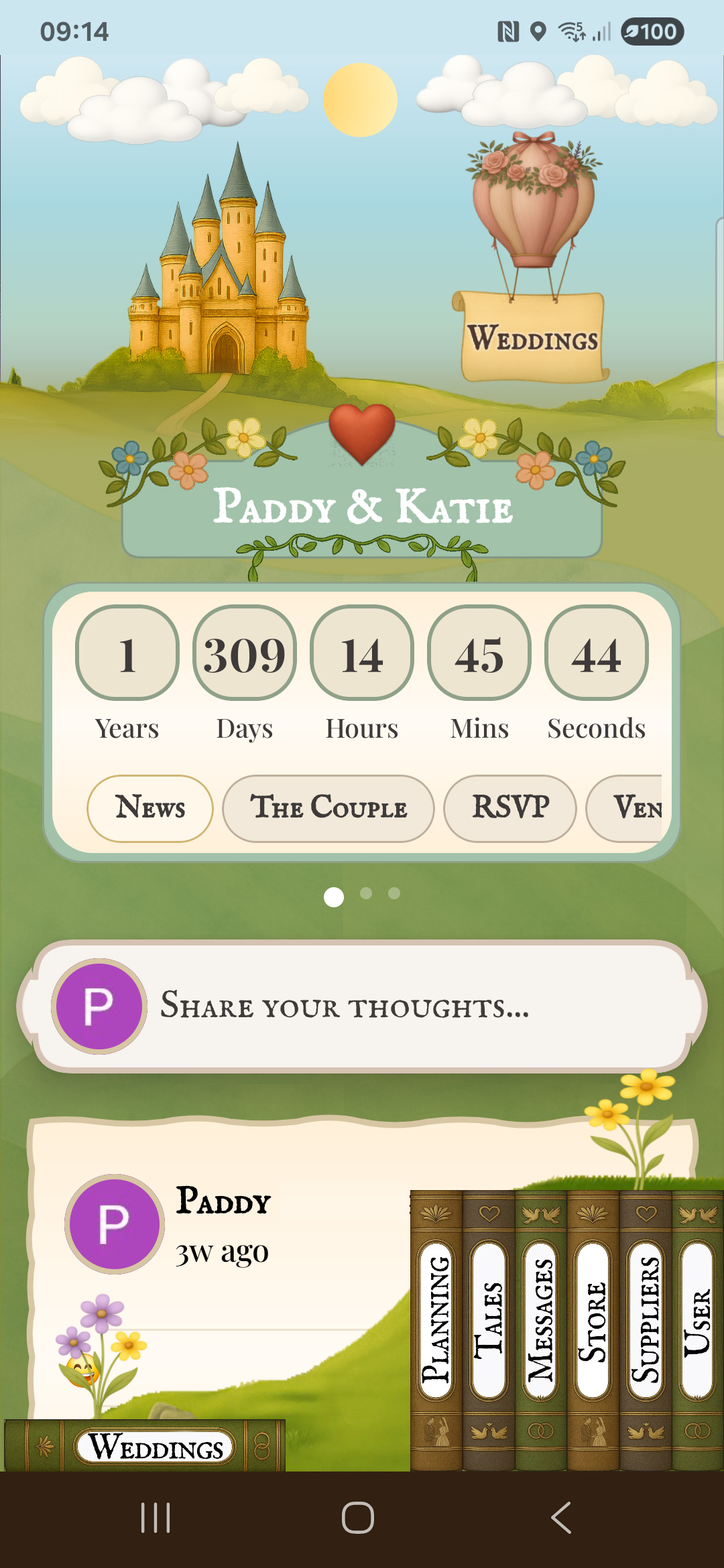
Task: Browse the Suppliers book
Action: (646, 1319)
